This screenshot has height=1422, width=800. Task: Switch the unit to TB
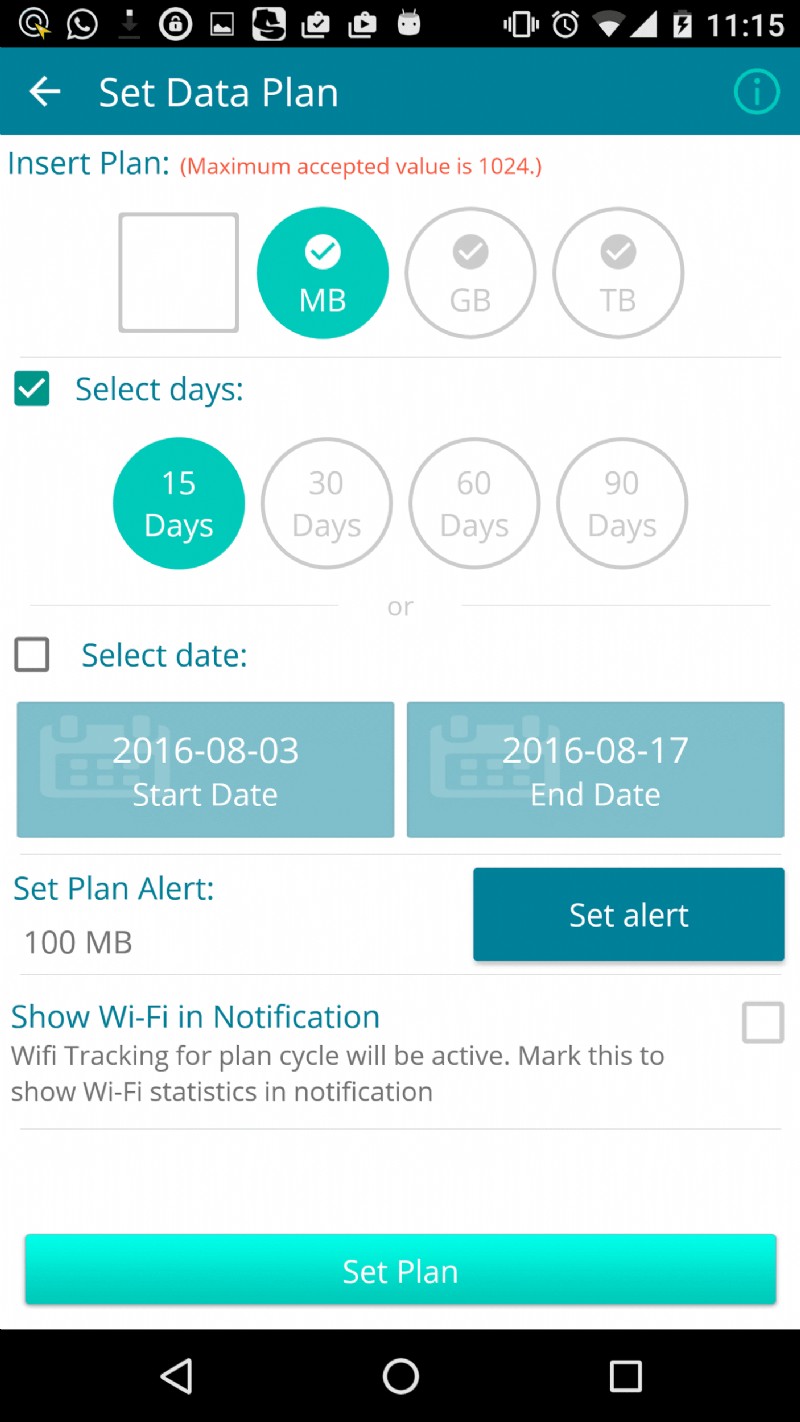click(x=618, y=273)
